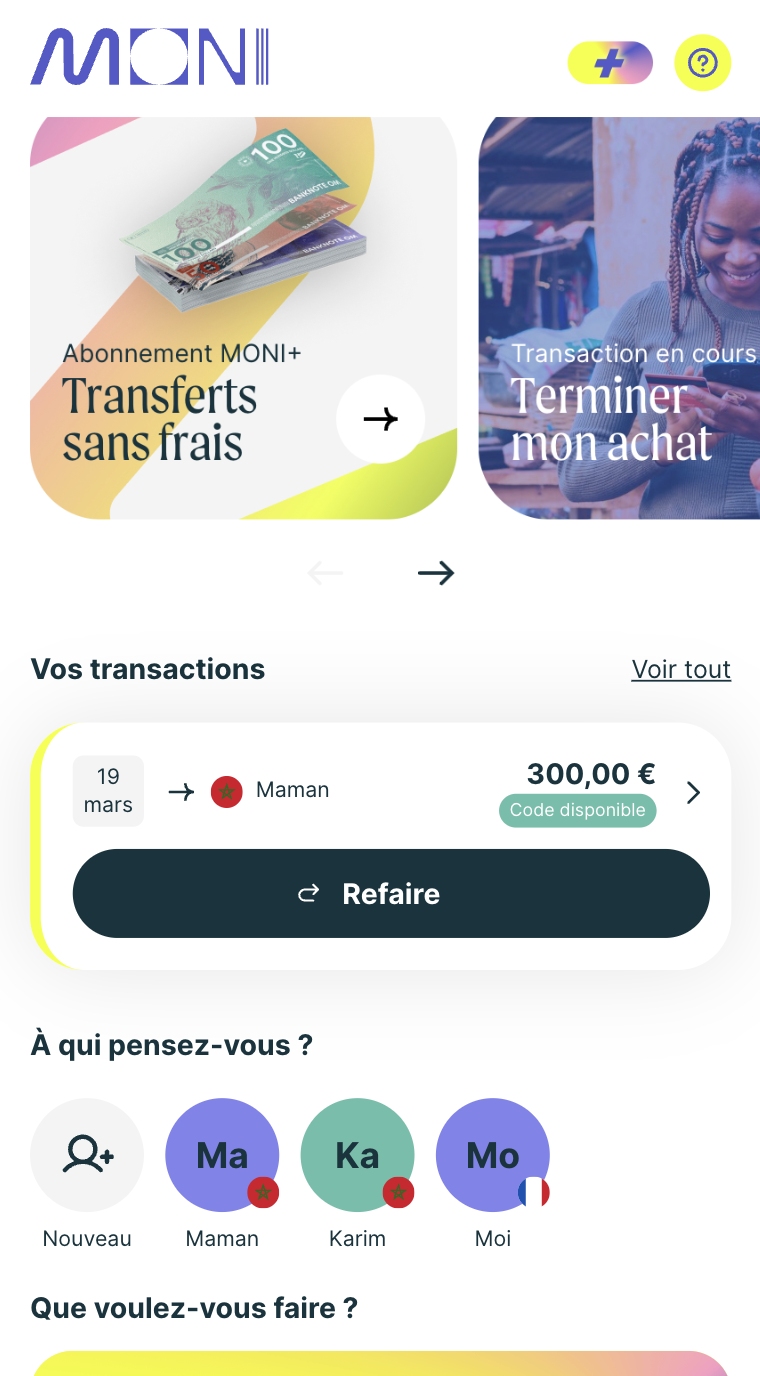Select Maman as recipient

point(222,1155)
